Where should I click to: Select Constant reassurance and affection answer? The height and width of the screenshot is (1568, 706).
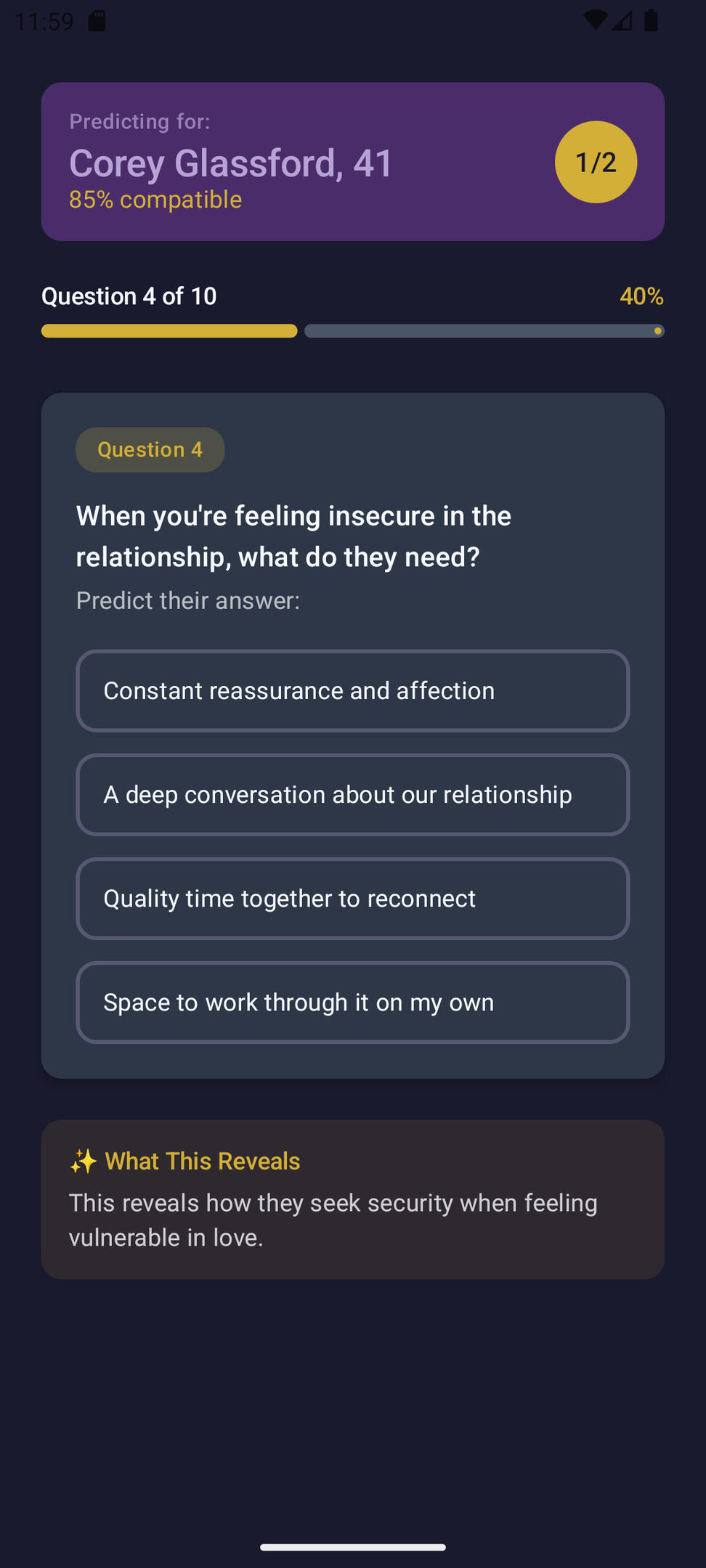[352, 690]
